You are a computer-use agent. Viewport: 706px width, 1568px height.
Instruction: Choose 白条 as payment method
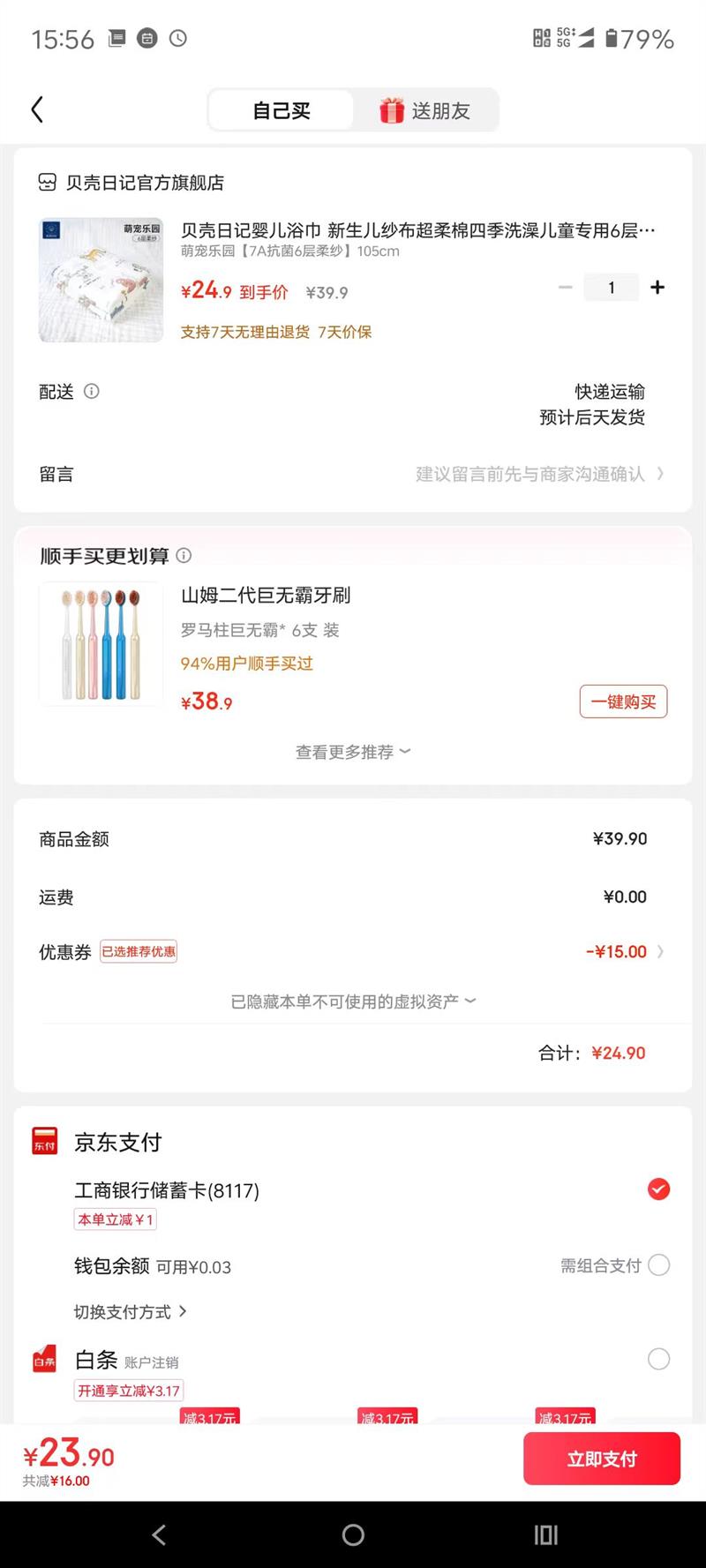tap(658, 1359)
